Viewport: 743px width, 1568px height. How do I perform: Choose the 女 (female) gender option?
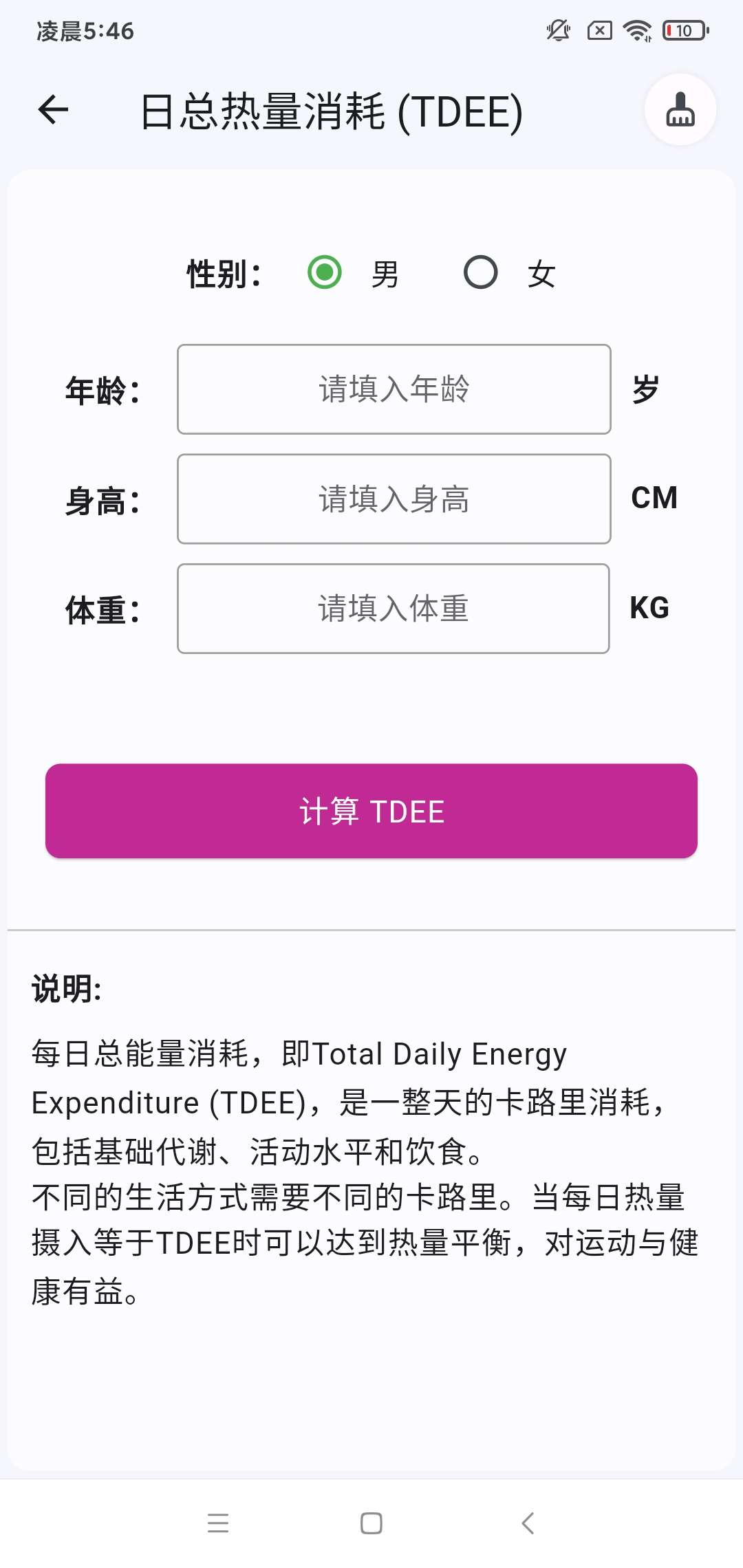(x=481, y=272)
